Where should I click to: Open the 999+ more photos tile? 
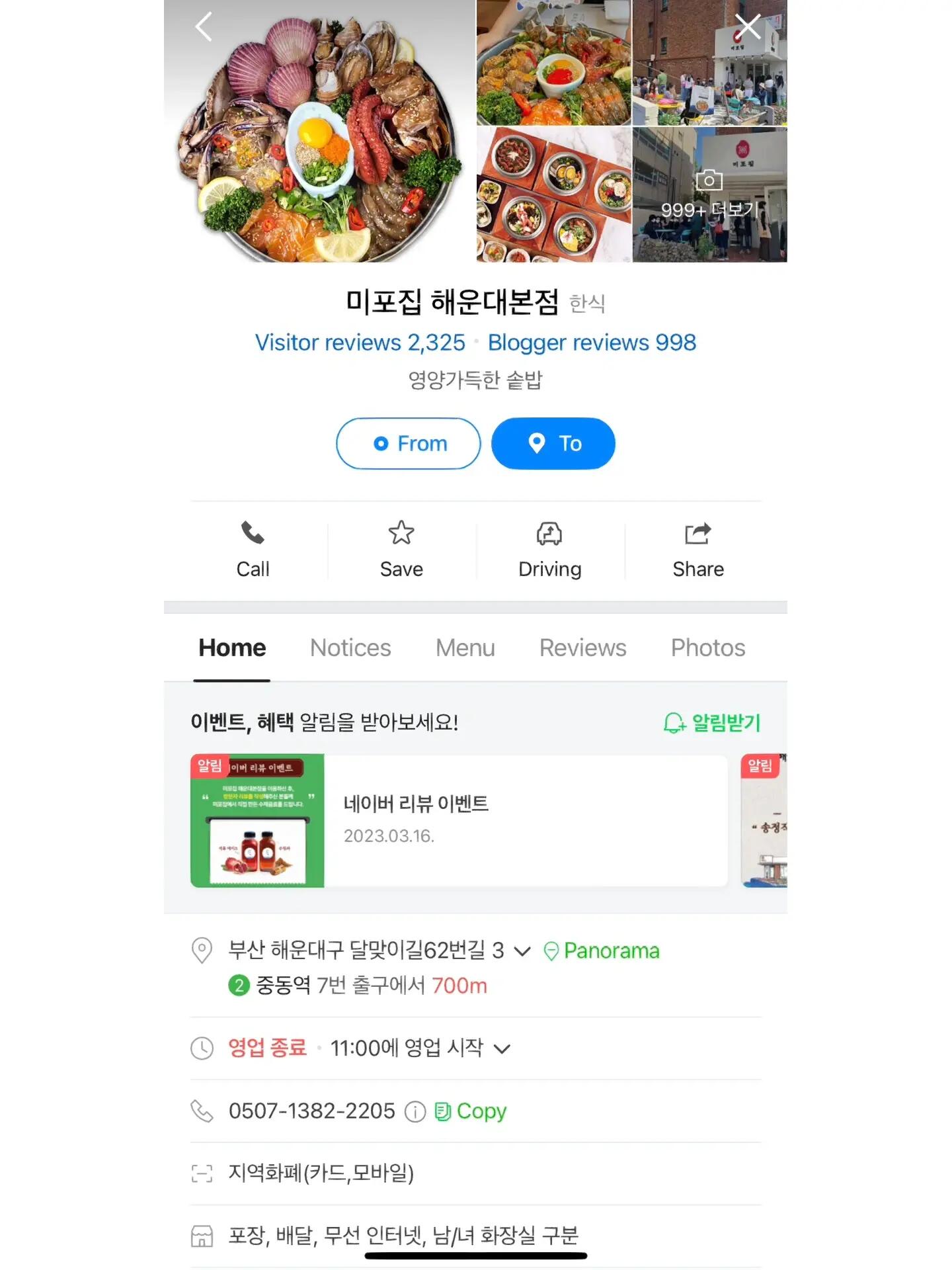click(x=709, y=195)
